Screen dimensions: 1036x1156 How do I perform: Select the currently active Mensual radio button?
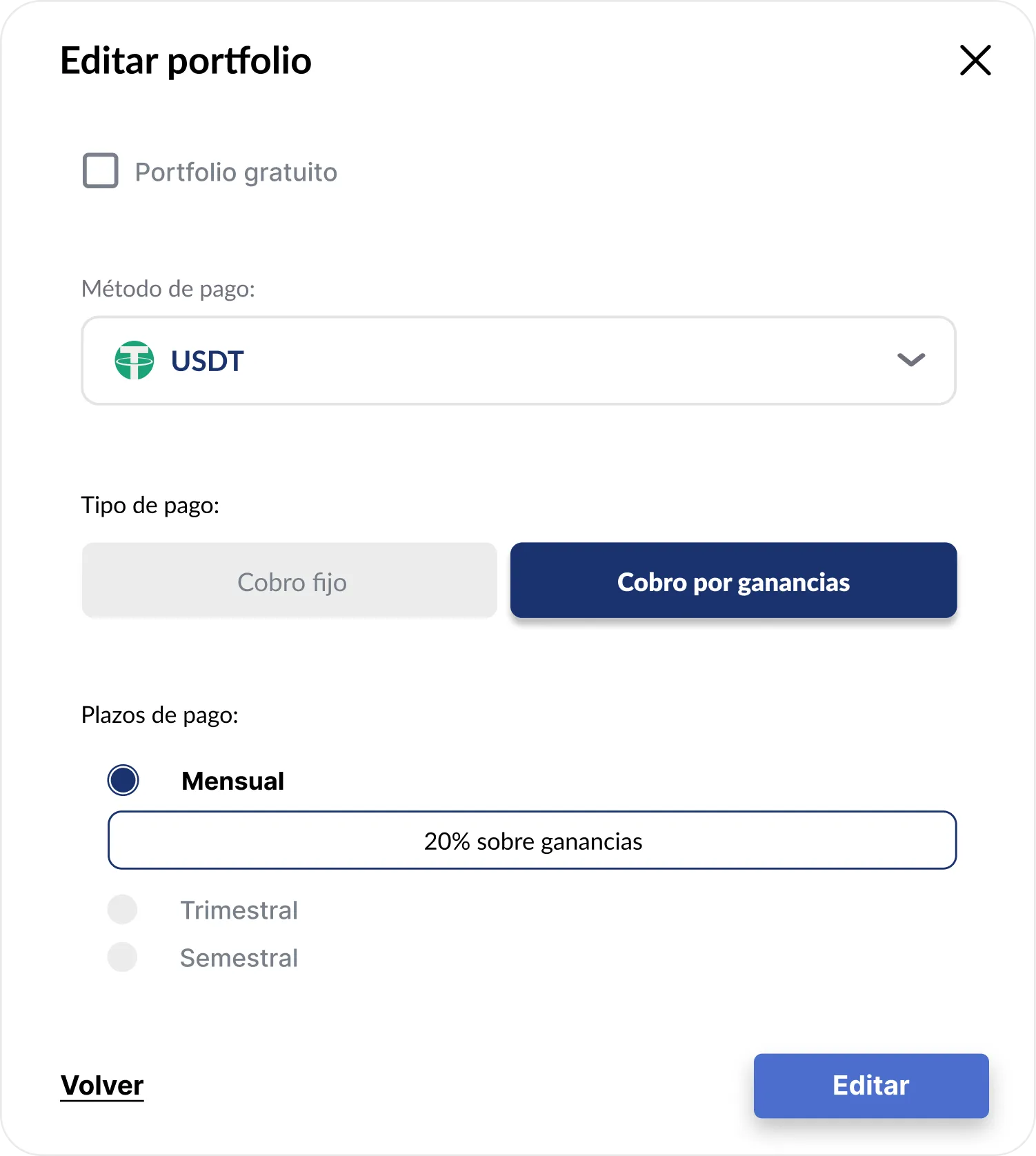pos(123,780)
